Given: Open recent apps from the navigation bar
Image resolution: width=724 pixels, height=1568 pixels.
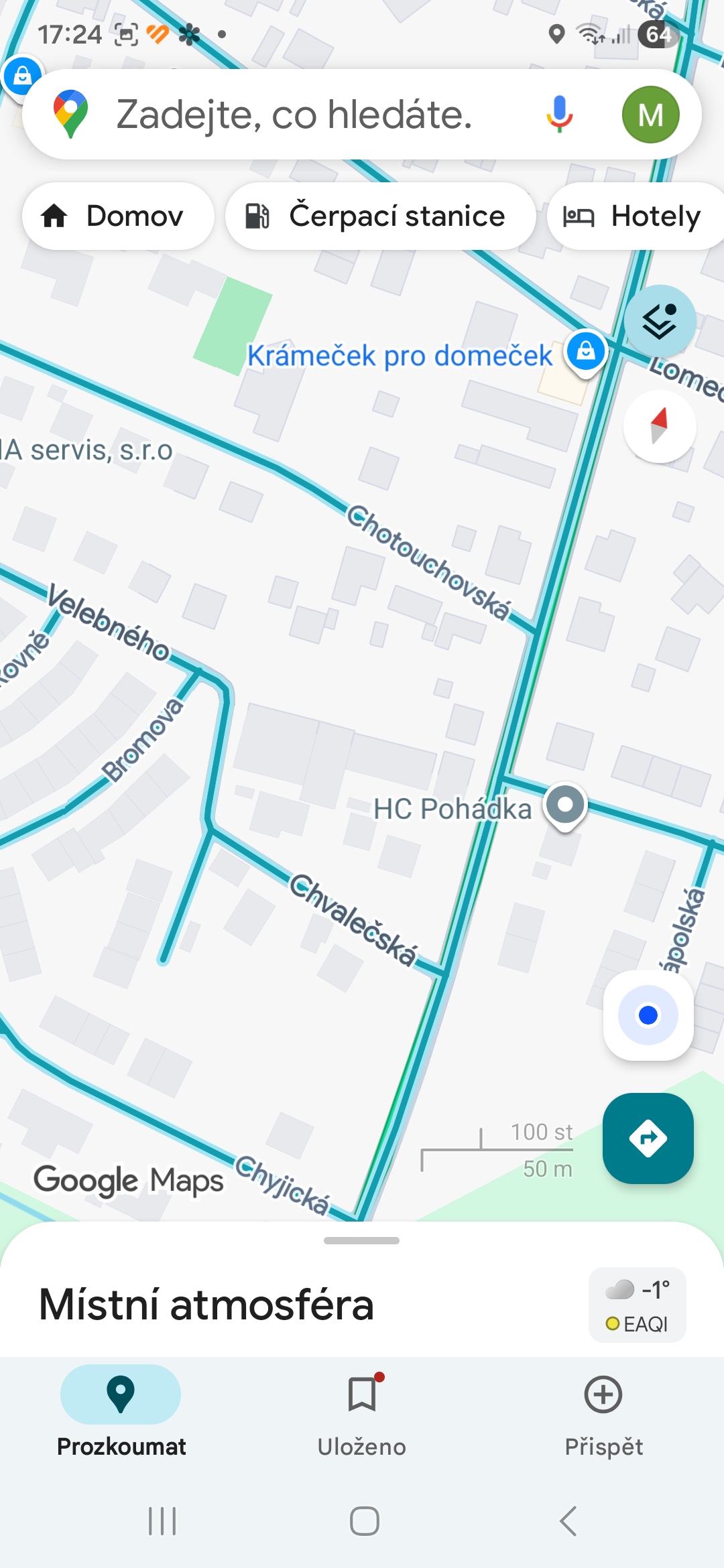Looking at the screenshot, I should [162, 1521].
